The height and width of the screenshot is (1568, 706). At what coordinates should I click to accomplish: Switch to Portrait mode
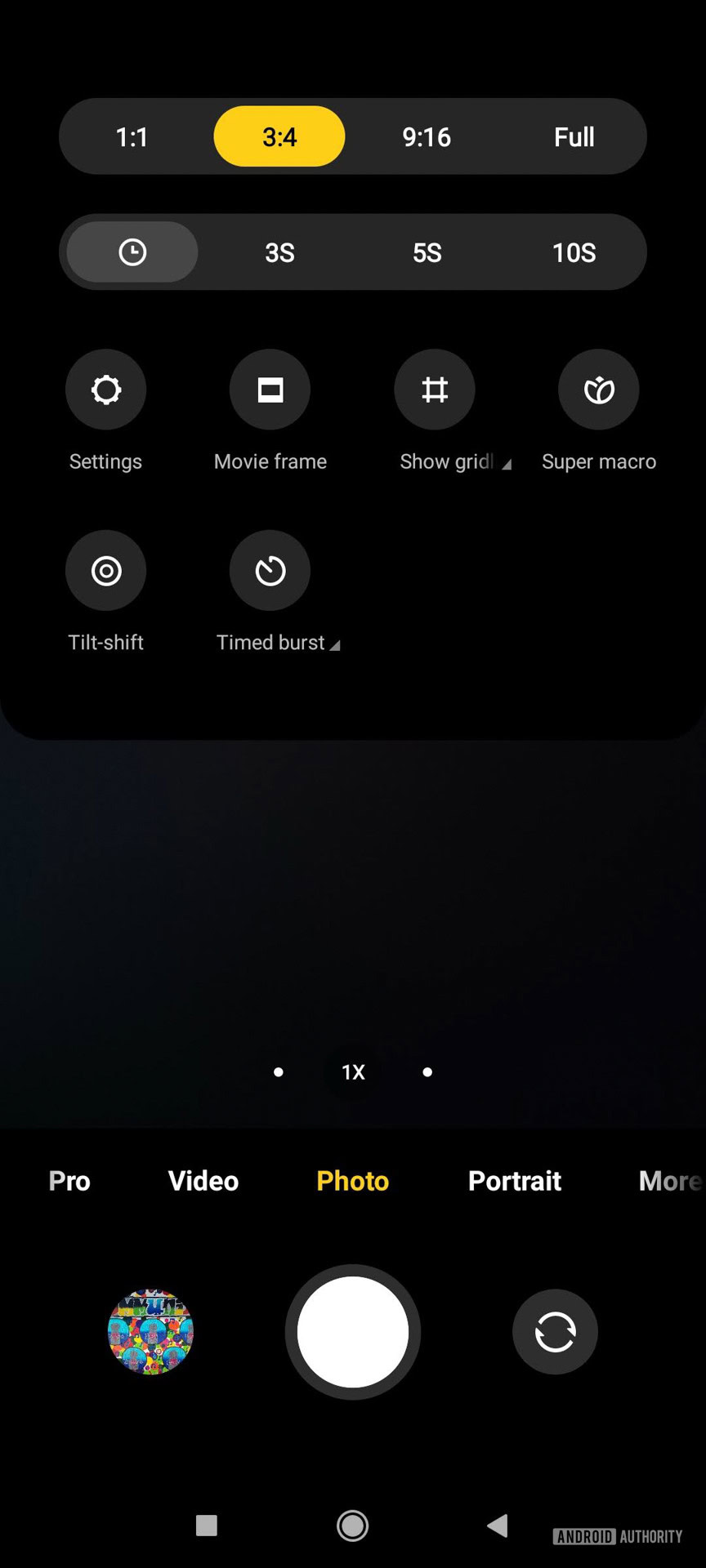(515, 1181)
